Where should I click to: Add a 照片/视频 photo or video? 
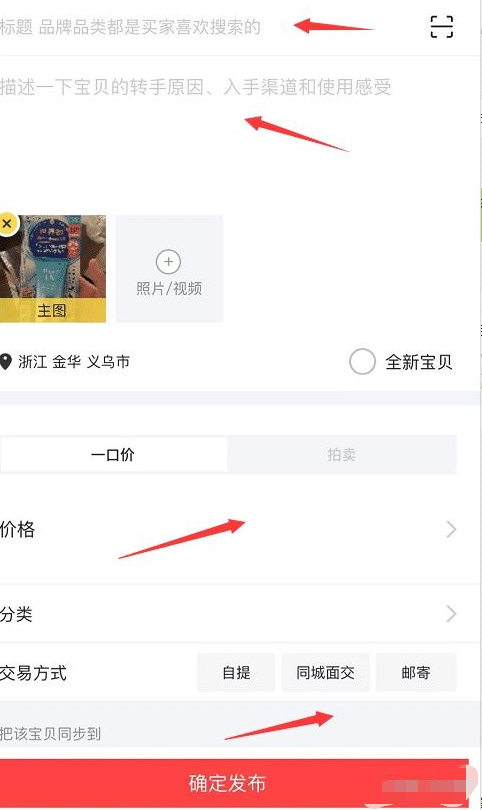point(169,269)
